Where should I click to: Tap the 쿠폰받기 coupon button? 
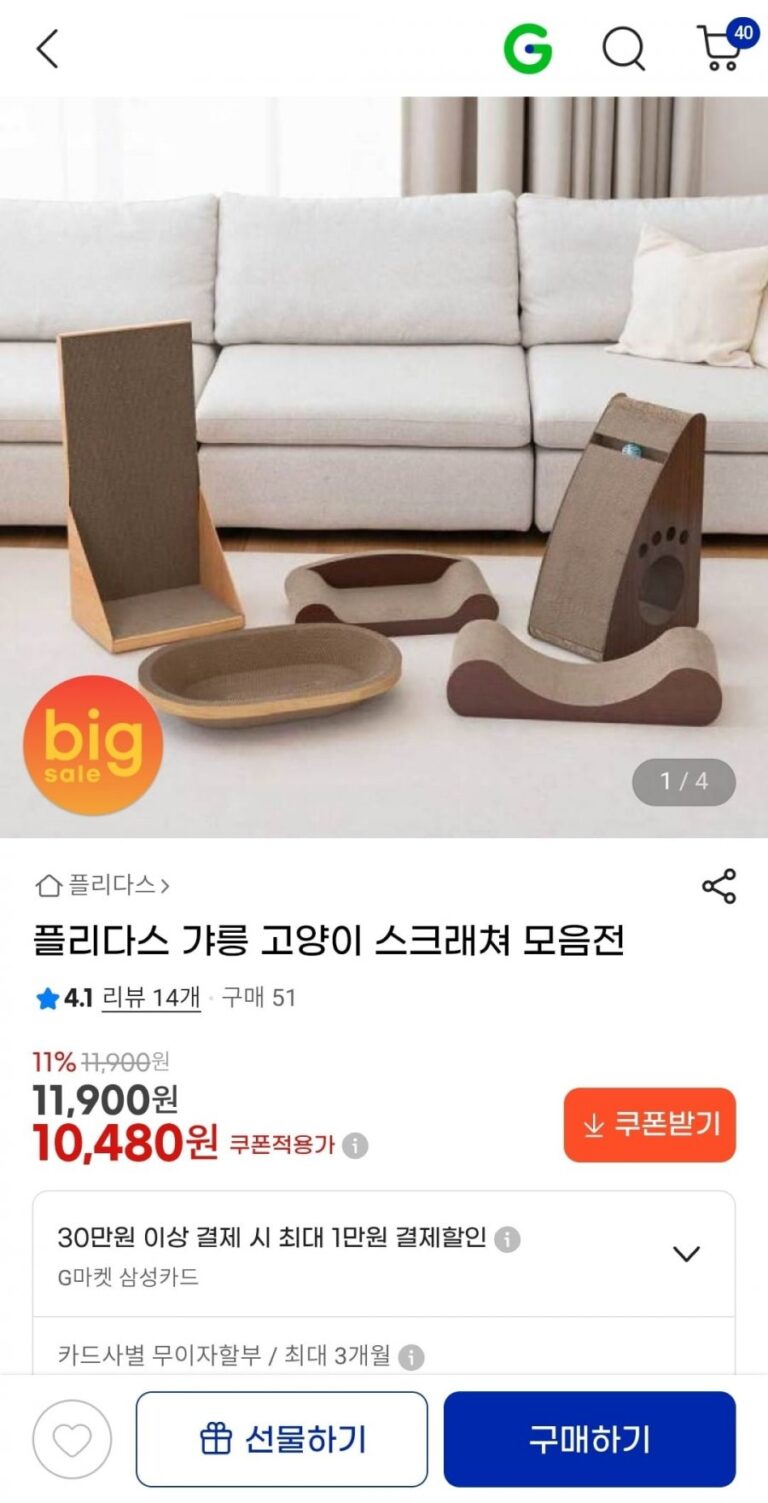tap(649, 1125)
